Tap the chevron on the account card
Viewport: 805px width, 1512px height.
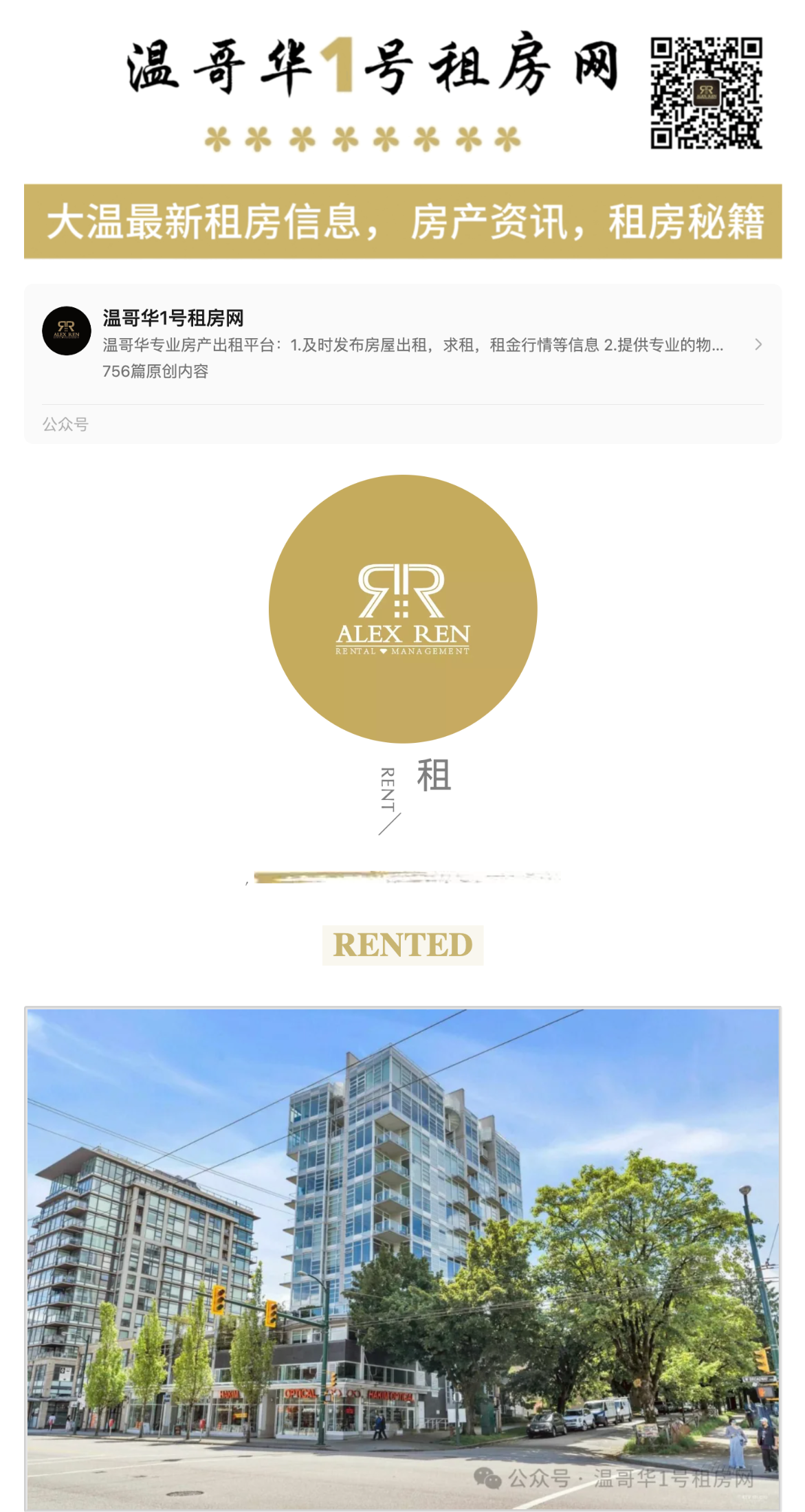pyautogui.click(x=758, y=345)
